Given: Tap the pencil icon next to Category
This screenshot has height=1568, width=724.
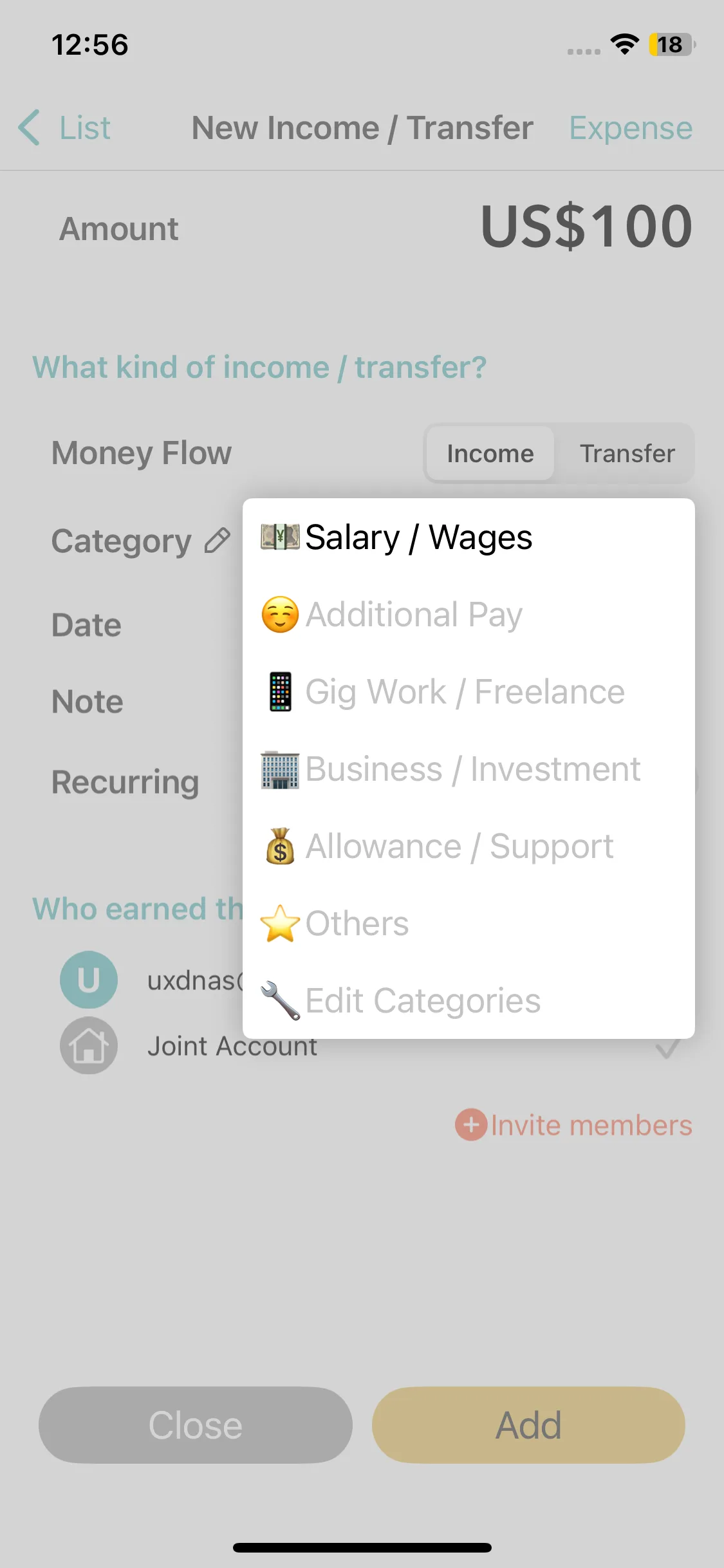Looking at the screenshot, I should click(218, 541).
